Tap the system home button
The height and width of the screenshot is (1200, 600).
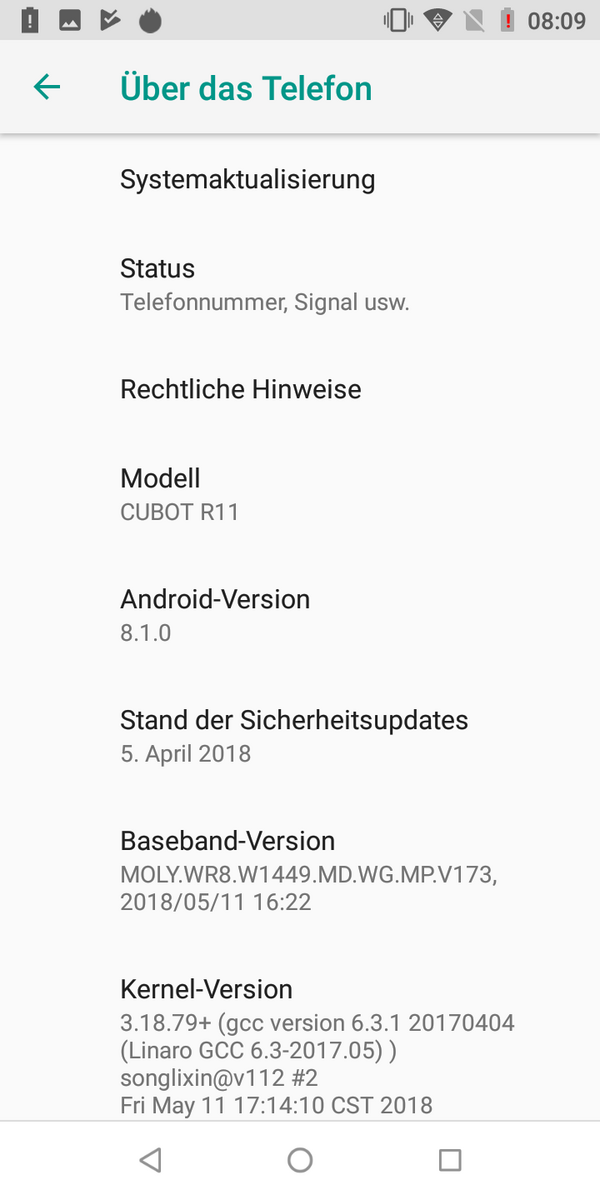pyautogui.click(x=300, y=1160)
